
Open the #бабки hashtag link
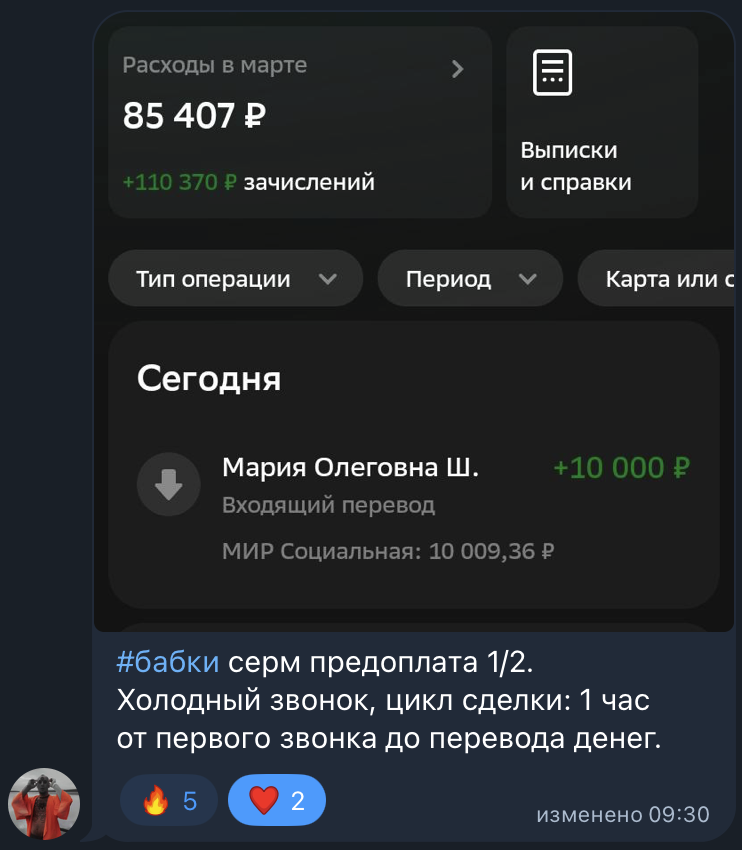pos(167,664)
